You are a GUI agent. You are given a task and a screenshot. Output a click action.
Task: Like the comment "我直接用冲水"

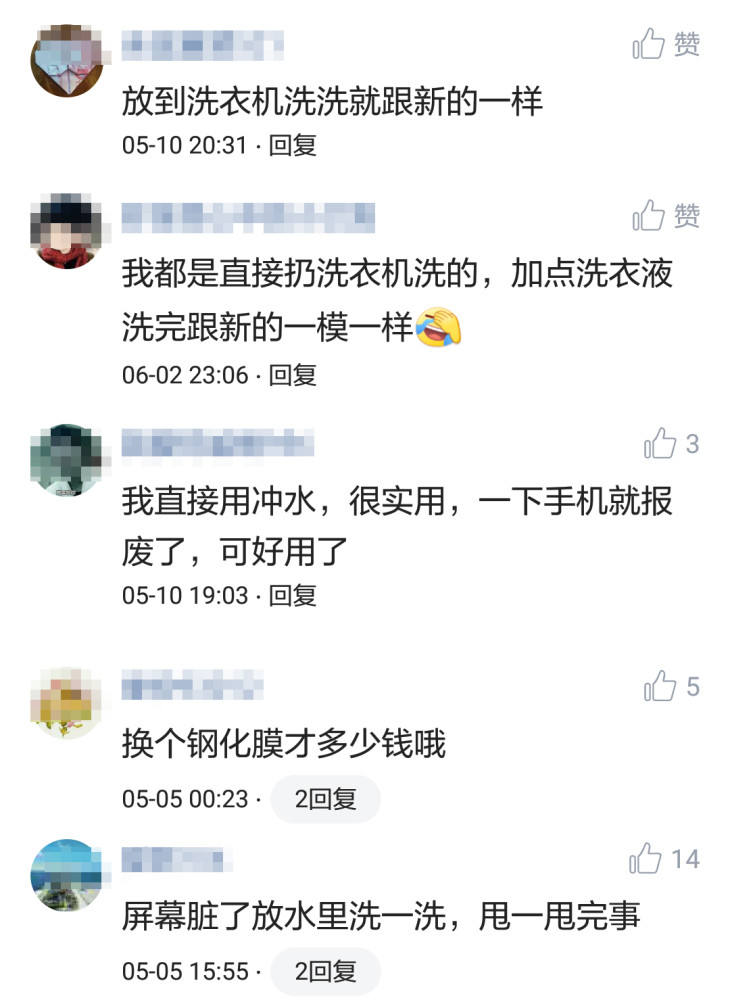671,443
